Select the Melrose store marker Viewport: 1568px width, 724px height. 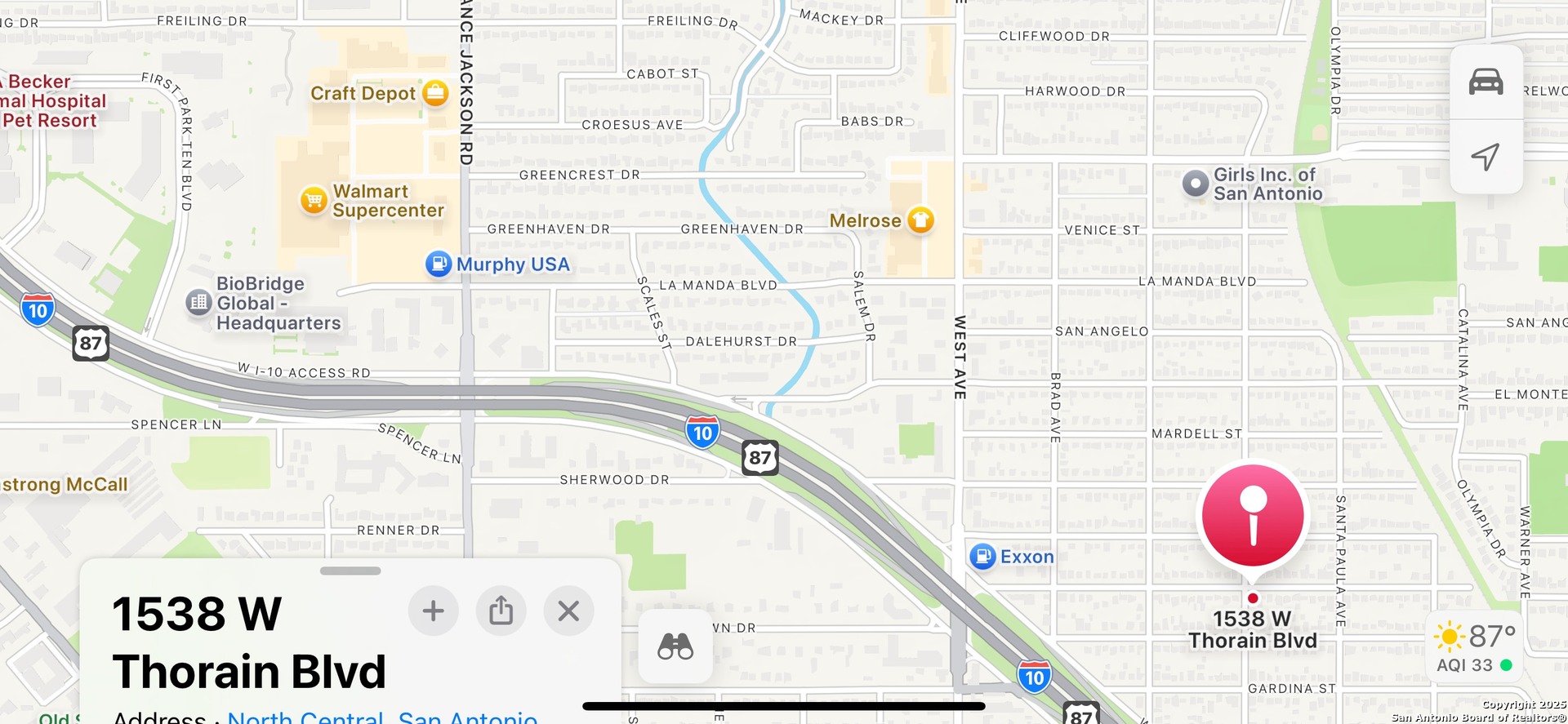tap(920, 220)
